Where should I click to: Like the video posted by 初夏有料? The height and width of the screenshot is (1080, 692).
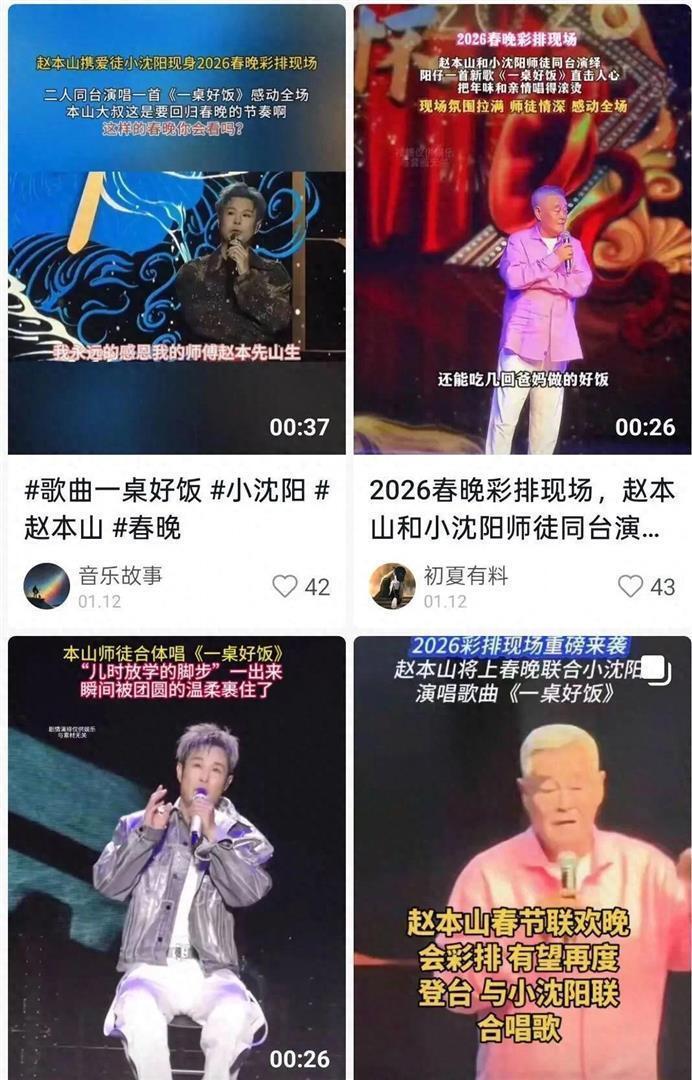click(x=630, y=587)
